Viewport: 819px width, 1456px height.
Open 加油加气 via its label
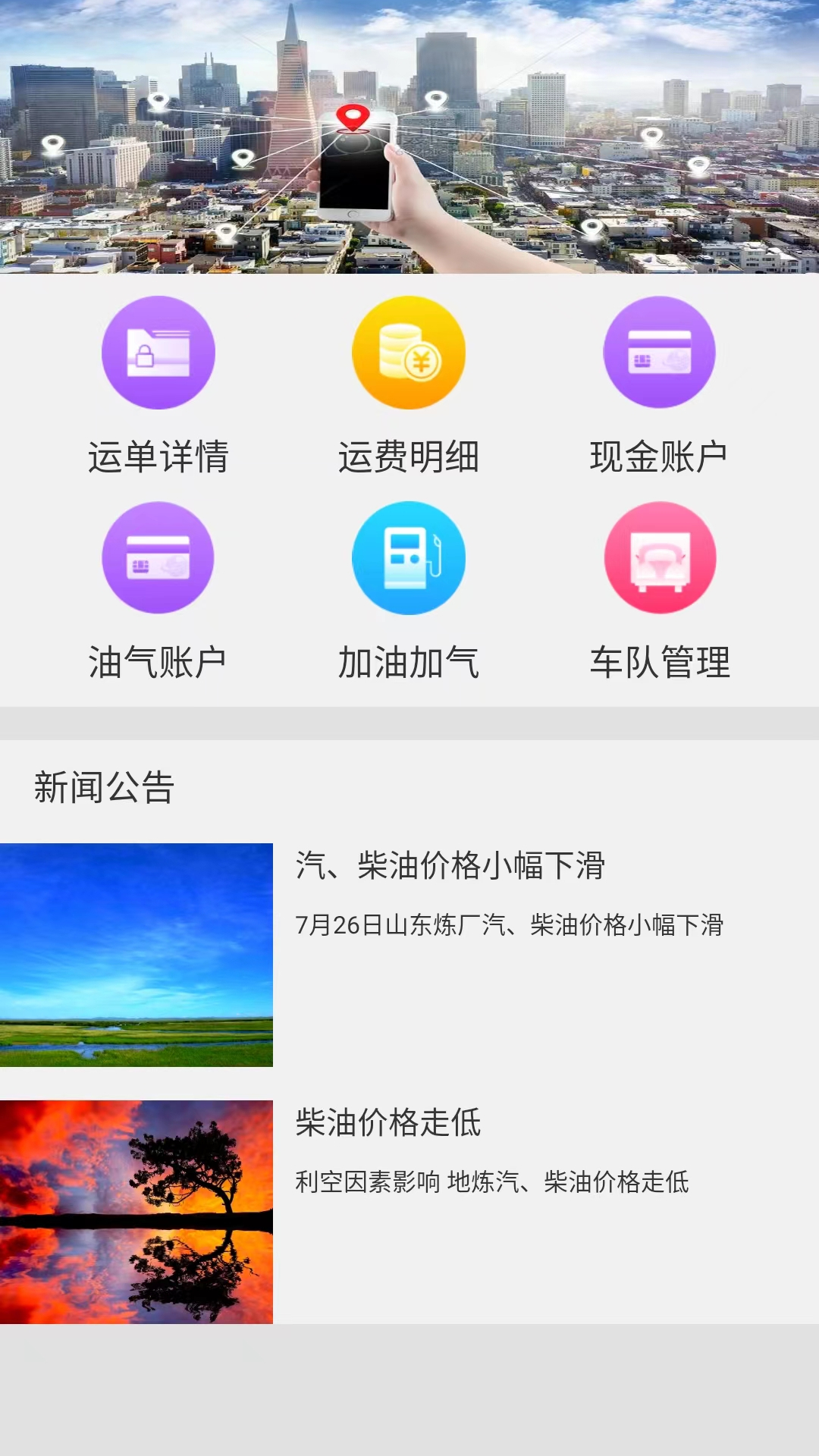[409, 661]
